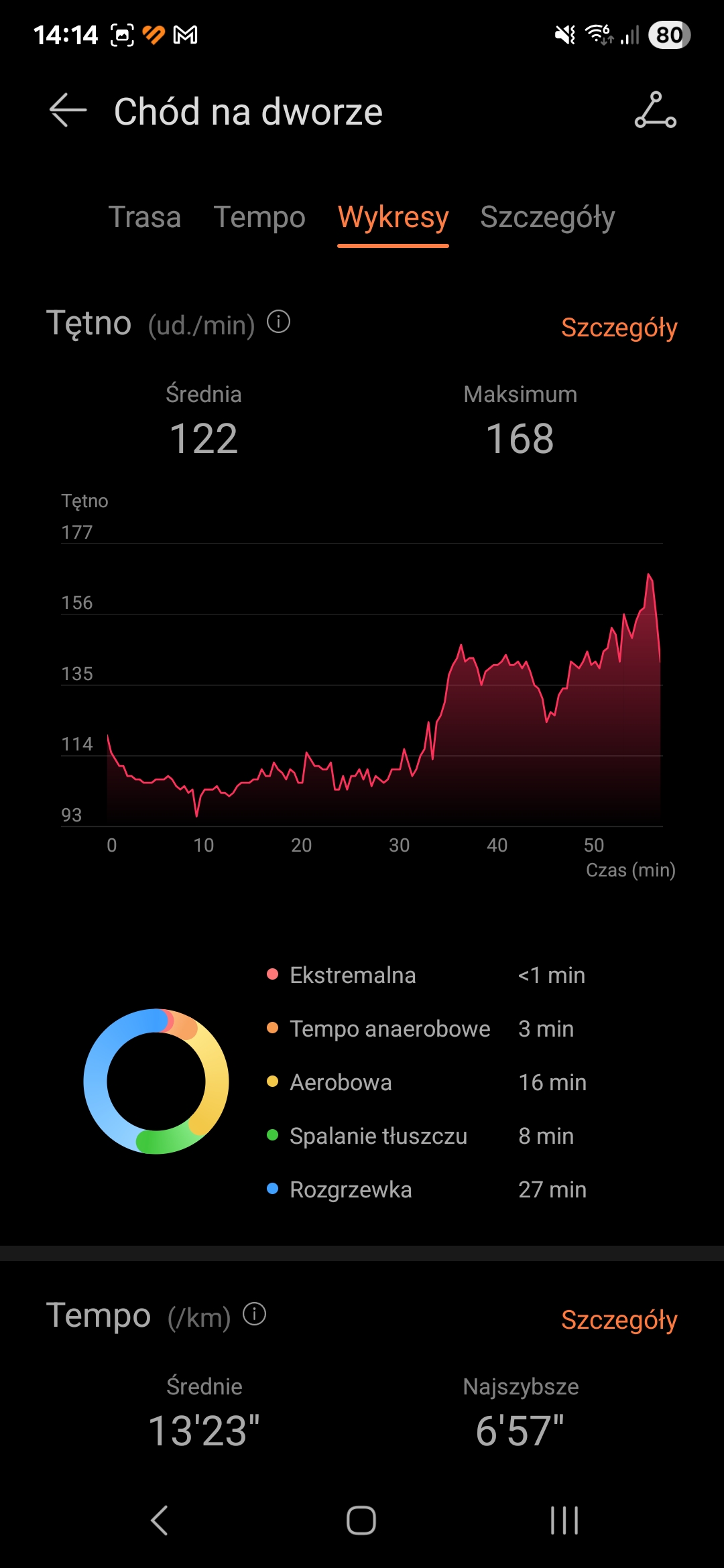Tap the system home button
The width and height of the screenshot is (724, 1568).
tap(361, 1520)
